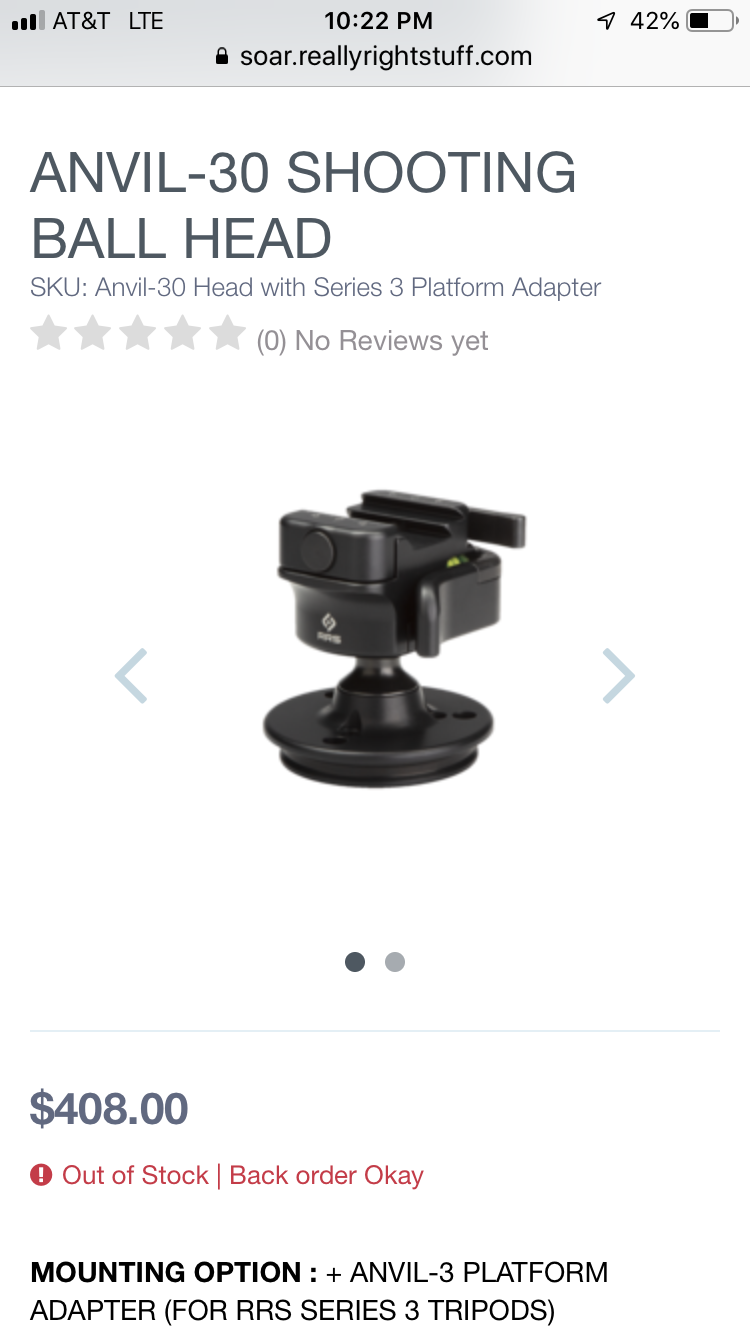Tap the soar.reallyrightstuff.com address bar
This screenshot has width=750, height=1334.
[375, 56]
